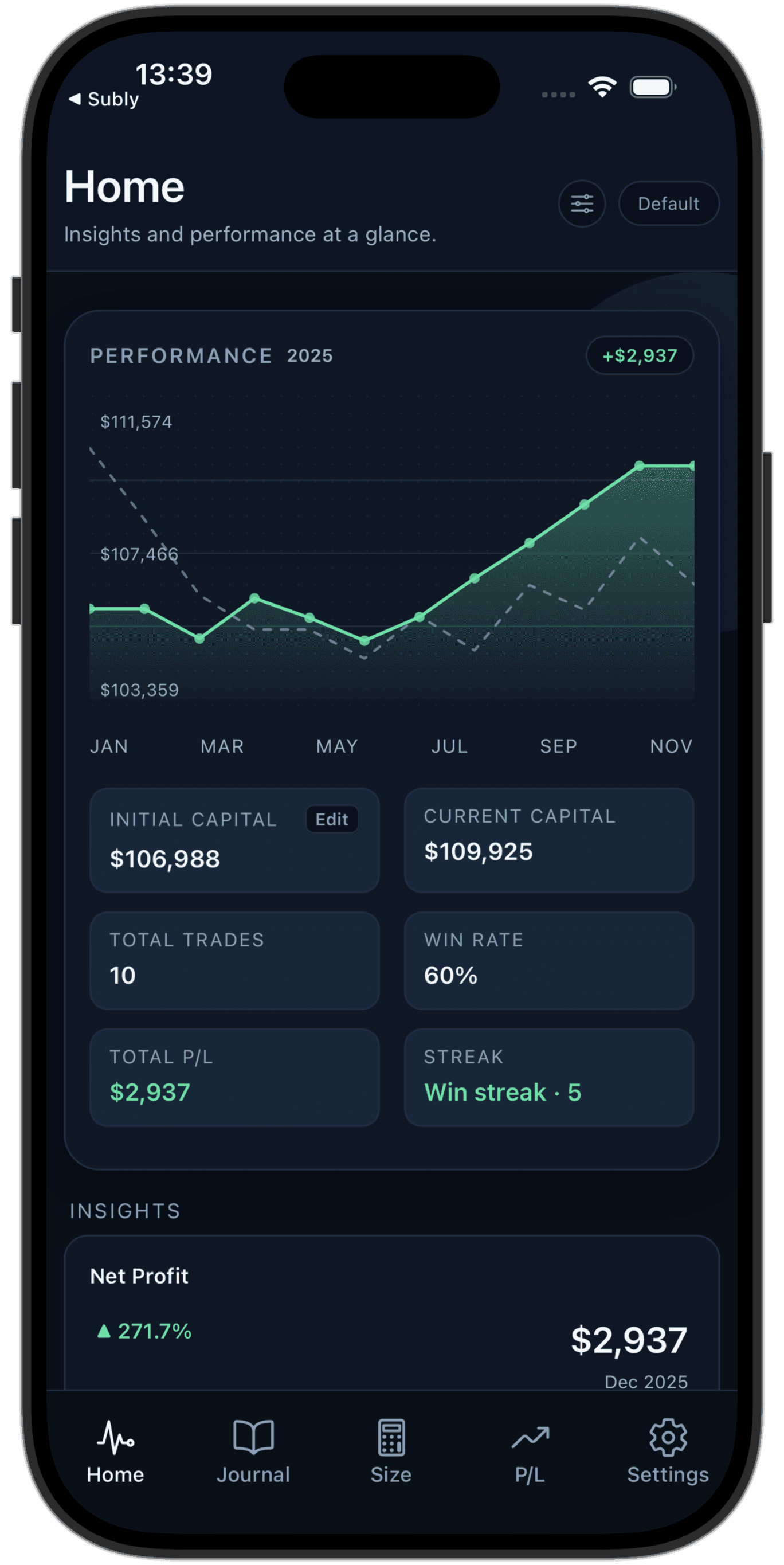Viewport: 784px width, 1565px height.
Task: Open the Size calculator tab
Action: (391, 1451)
